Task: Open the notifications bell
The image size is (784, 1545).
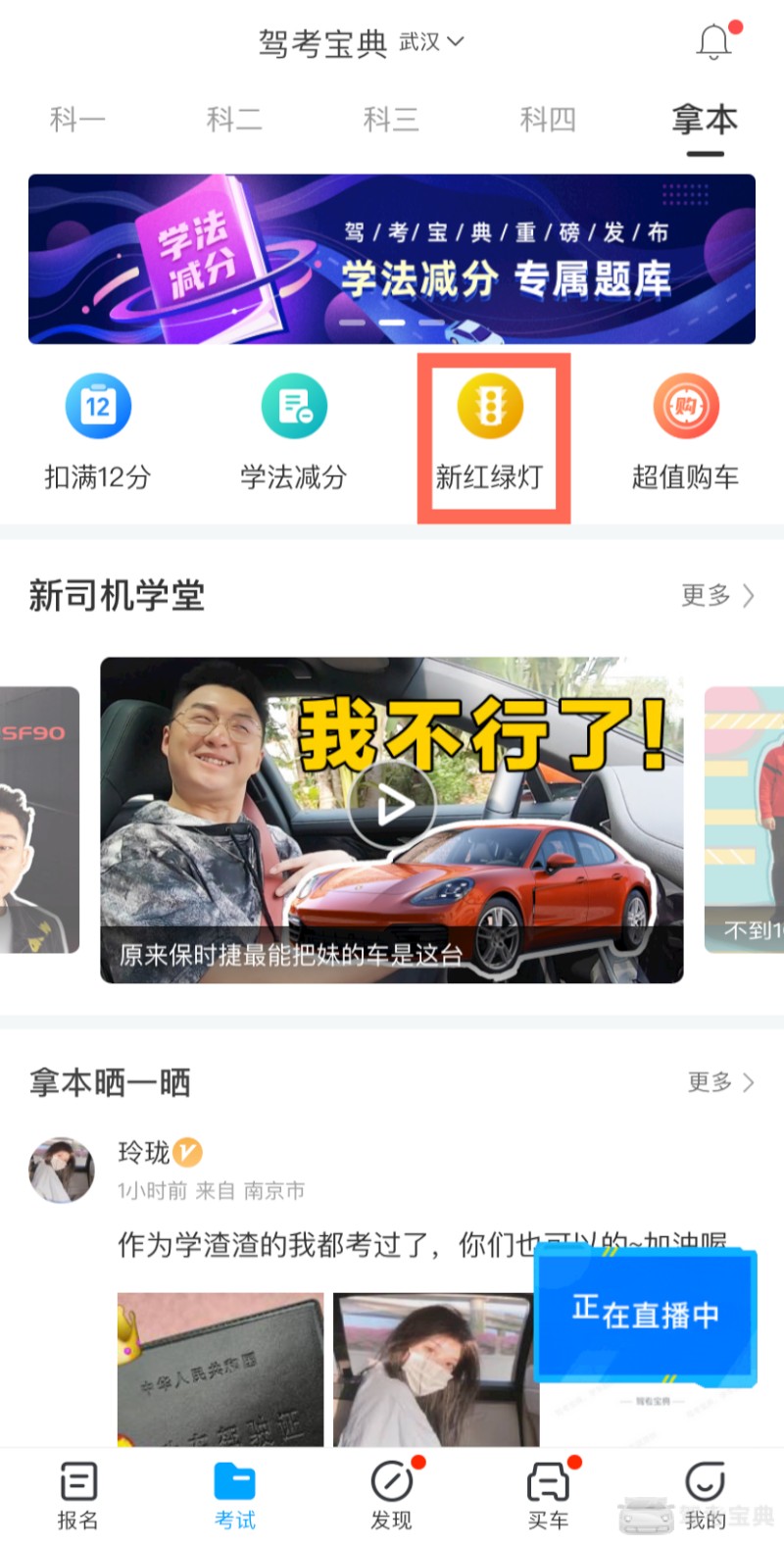Action: coord(714,42)
